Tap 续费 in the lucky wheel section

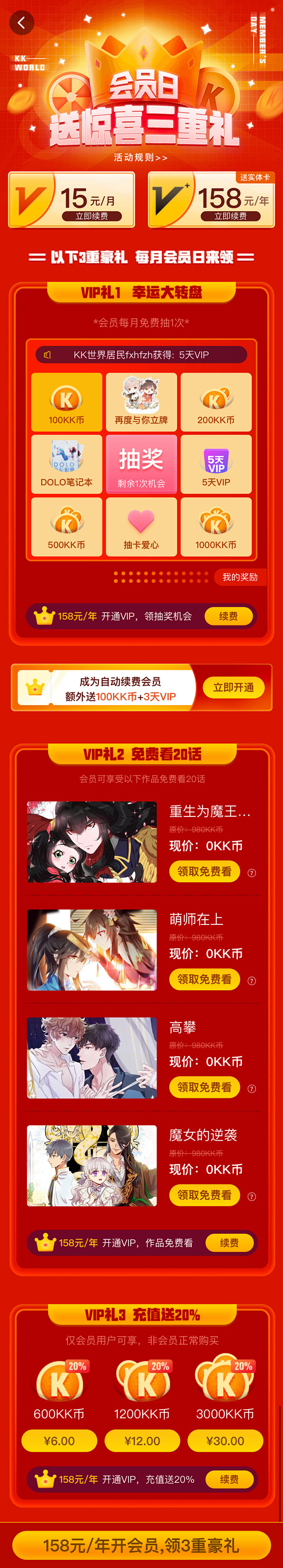click(x=228, y=616)
